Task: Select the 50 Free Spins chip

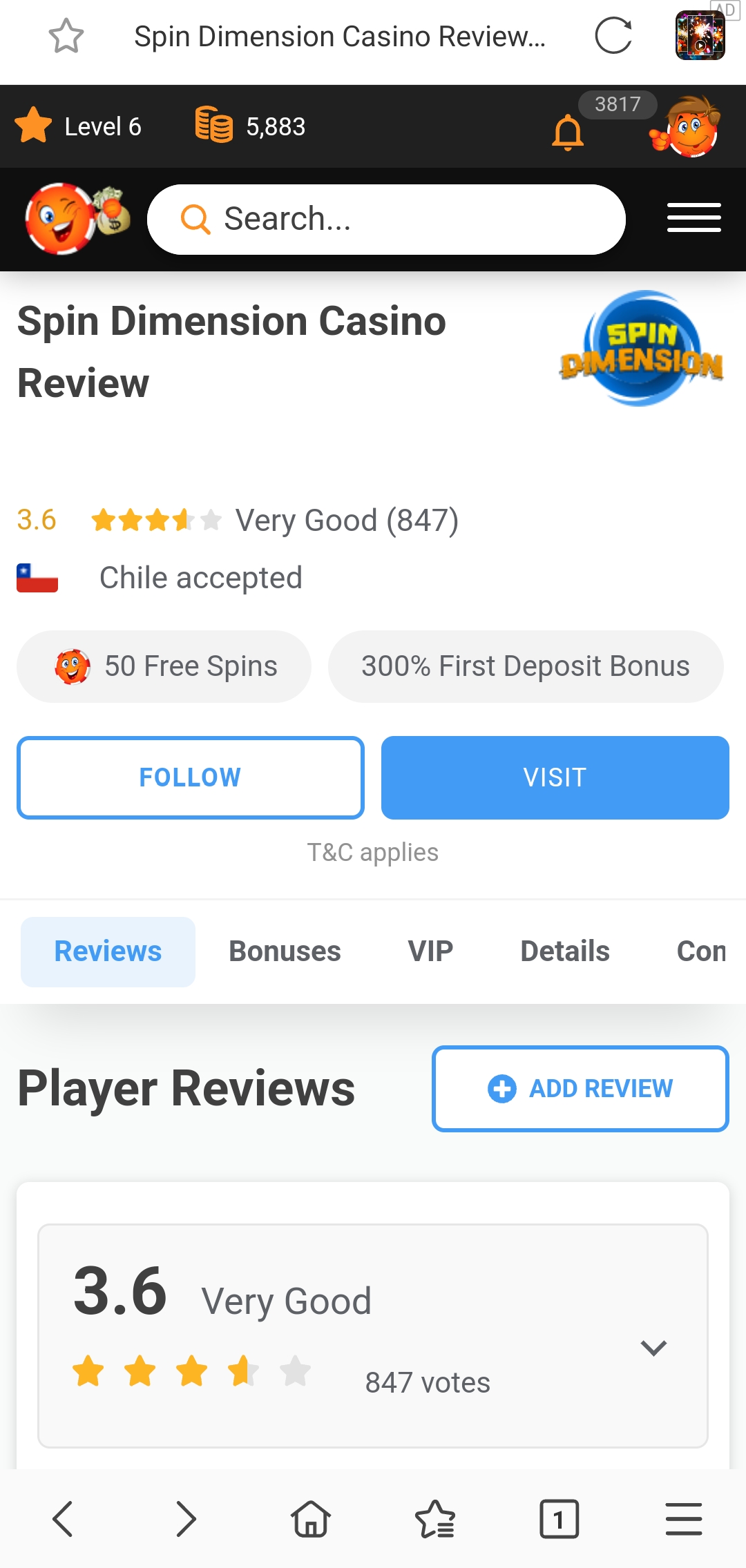Action: click(x=164, y=666)
